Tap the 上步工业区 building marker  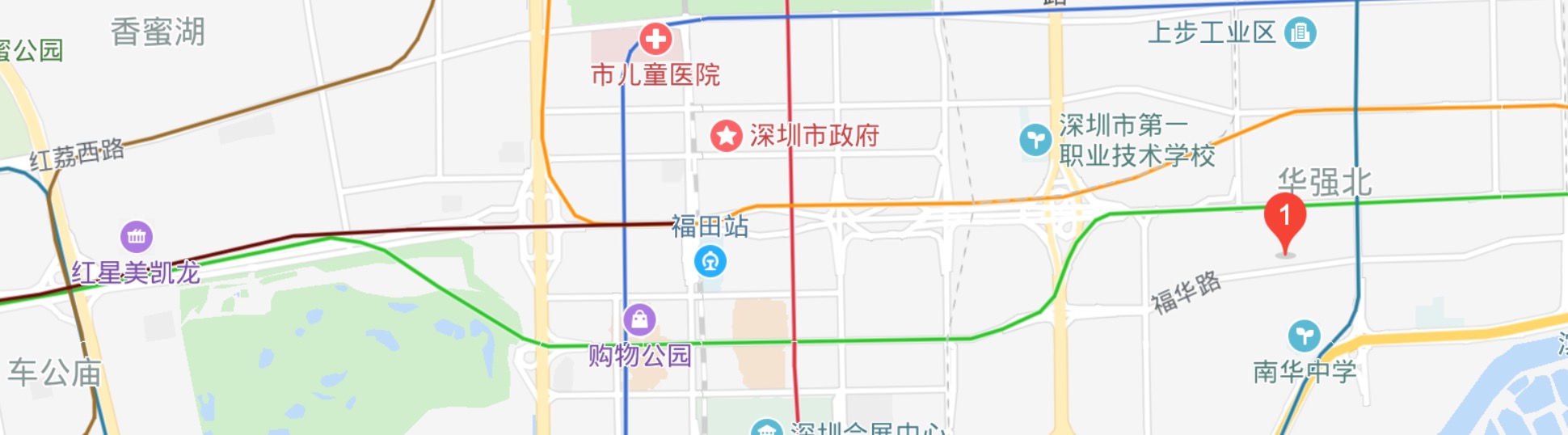click(x=1300, y=33)
